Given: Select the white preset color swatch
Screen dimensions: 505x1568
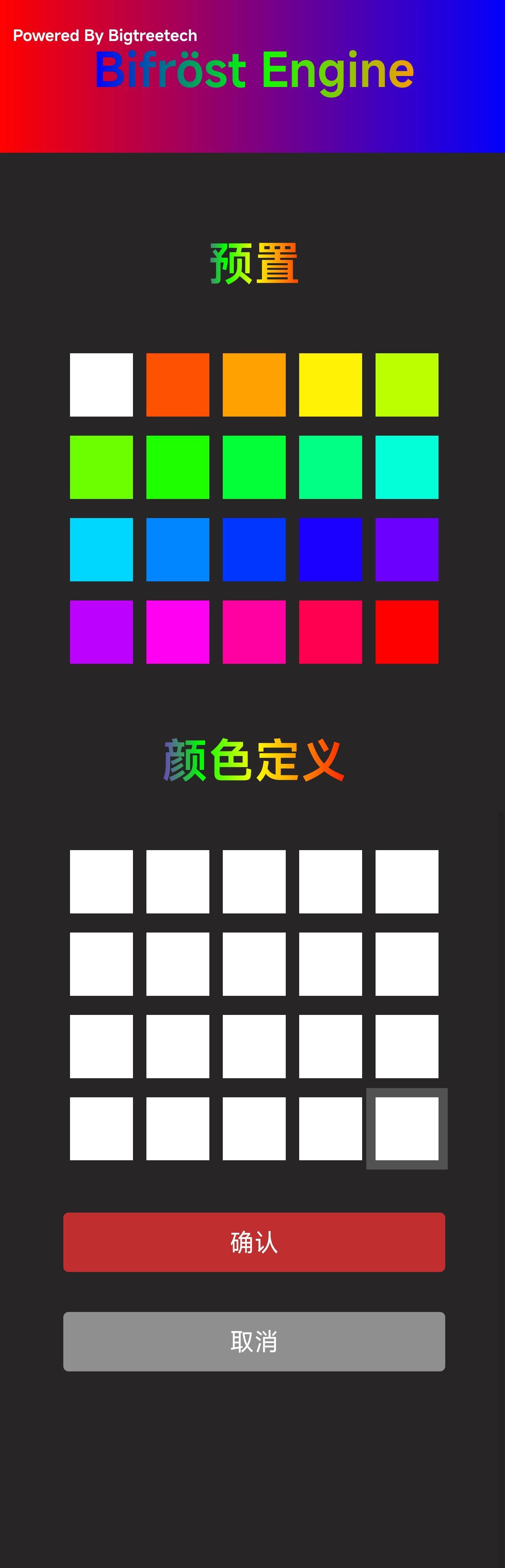Looking at the screenshot, I should [x=101, y=385].
